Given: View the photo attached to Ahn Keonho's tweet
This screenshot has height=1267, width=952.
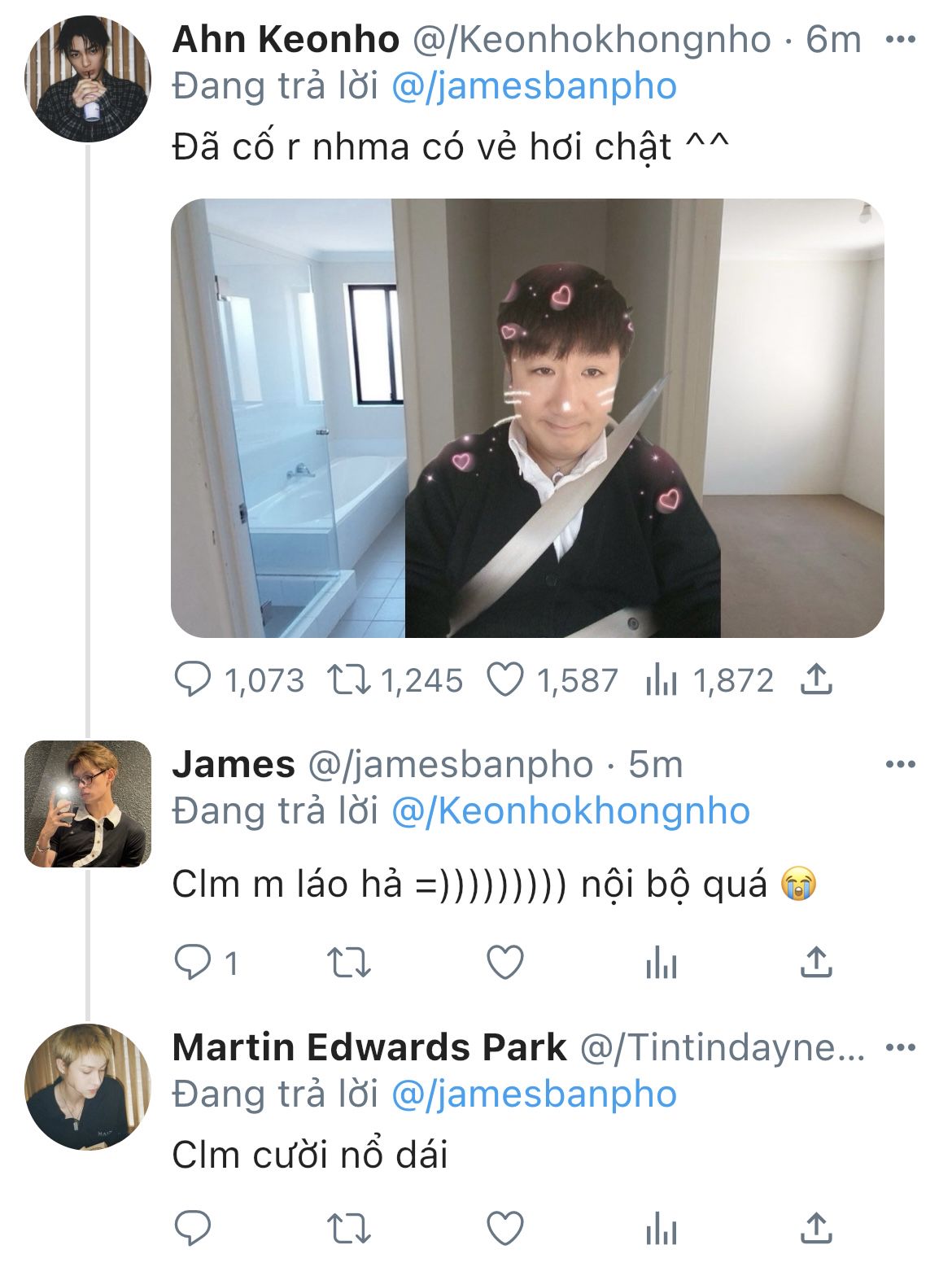Looking at the screenshot, I should click(527, 417).
